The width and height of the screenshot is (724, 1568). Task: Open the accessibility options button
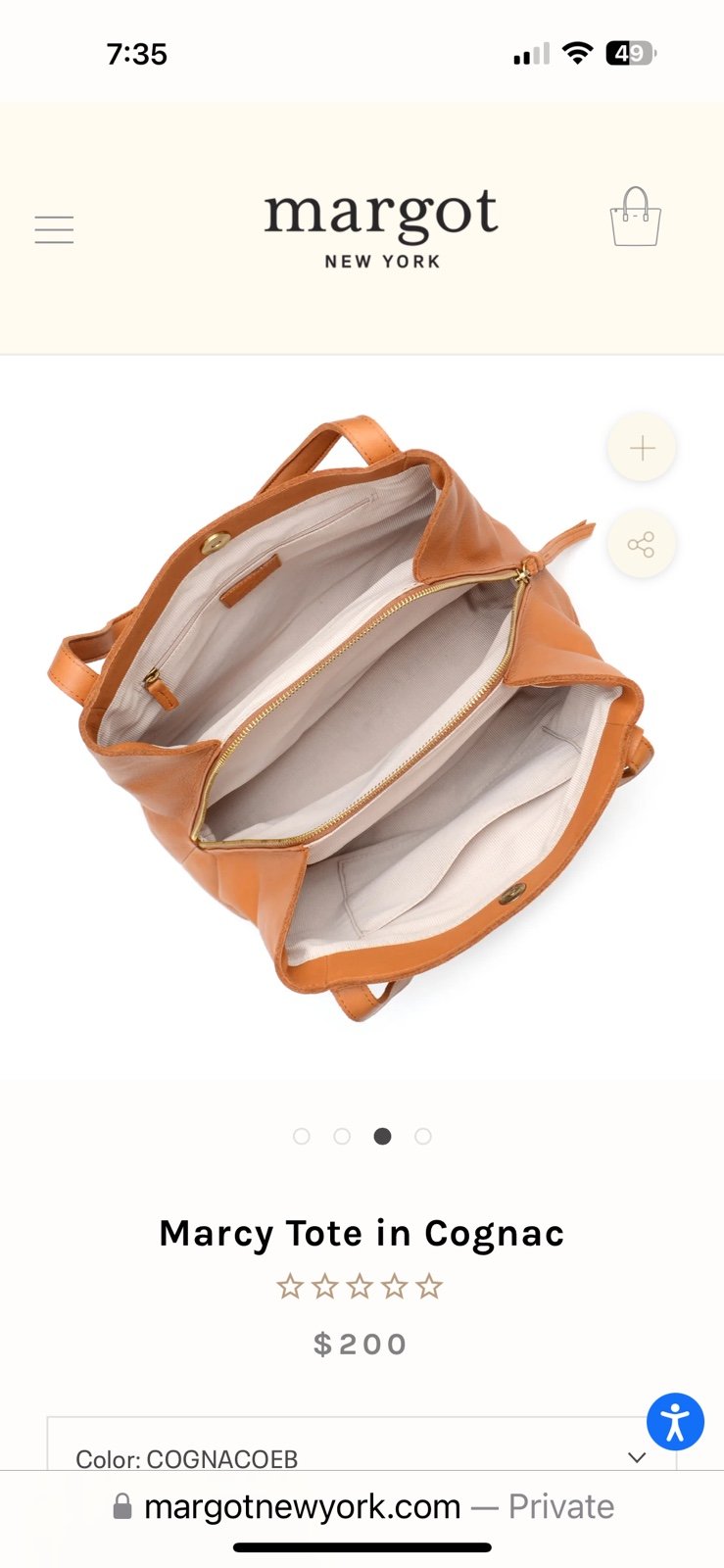click(x=675, y=1421)
